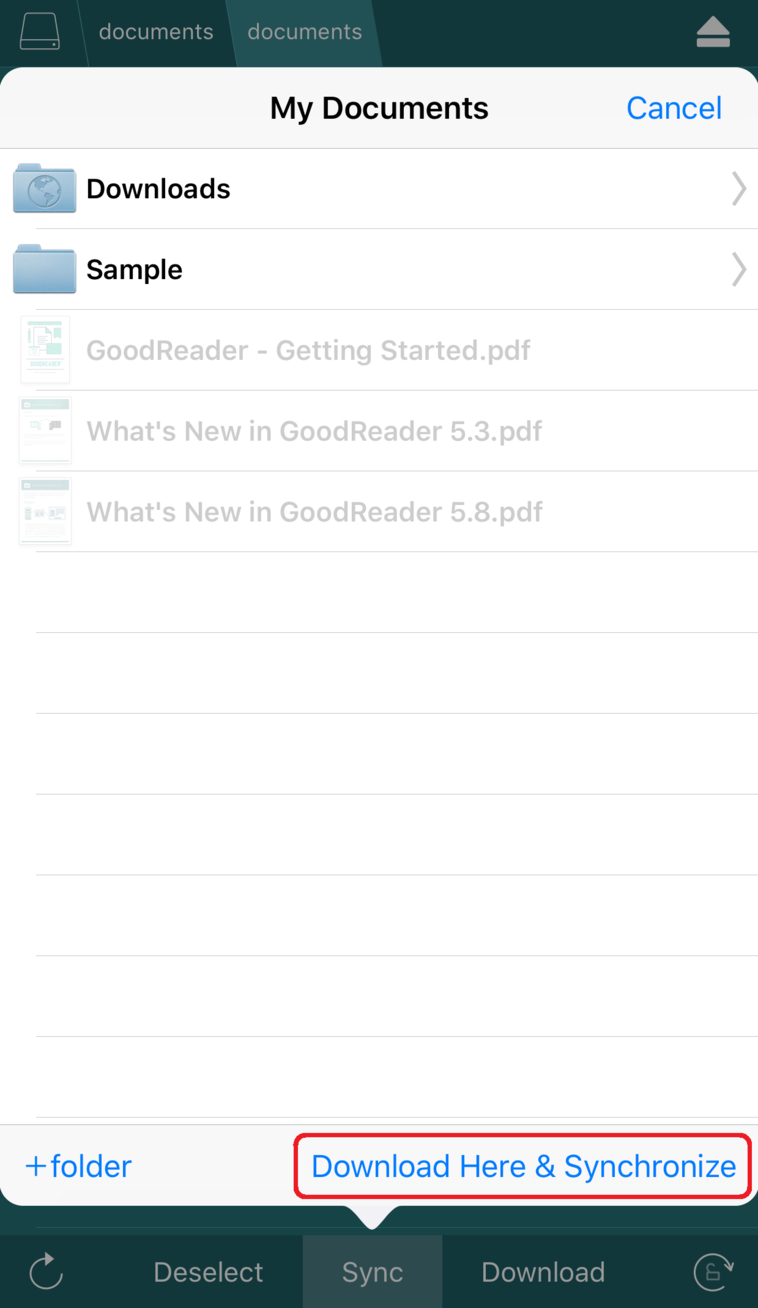Click the My Documents title
The width and height of the screenshot is (758, 1308).
pyautogui.click(x=379, y=107)
